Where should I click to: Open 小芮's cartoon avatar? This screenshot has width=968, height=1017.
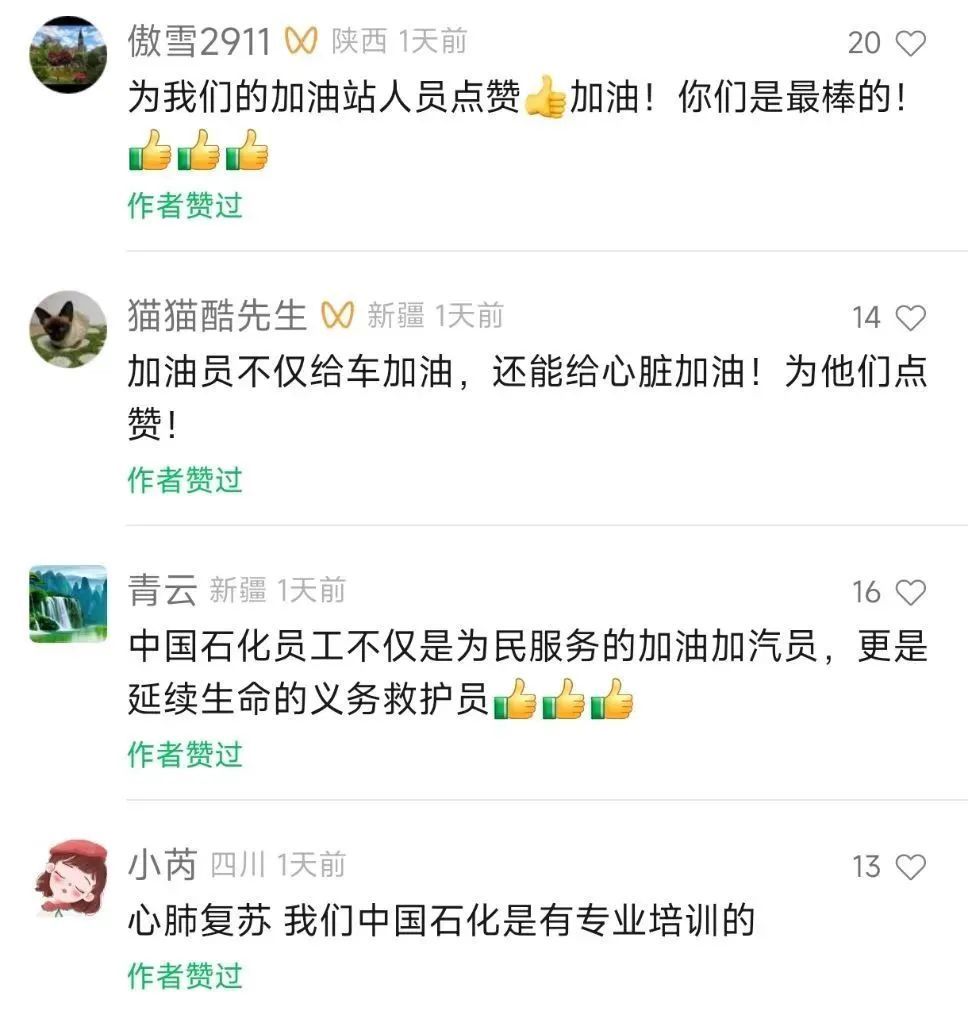(70, 878)
